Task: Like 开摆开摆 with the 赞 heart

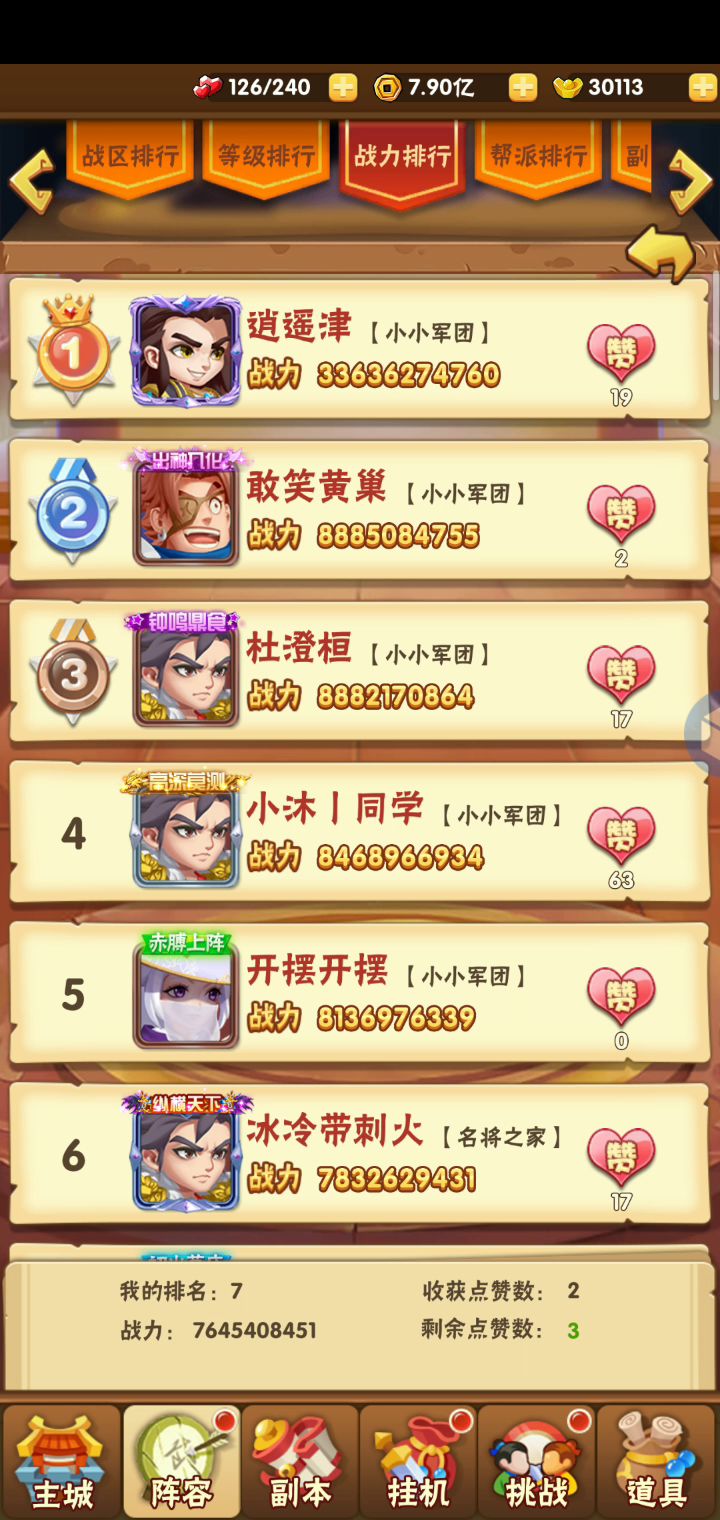Action: pyautogui.click(x=621, y=996)
